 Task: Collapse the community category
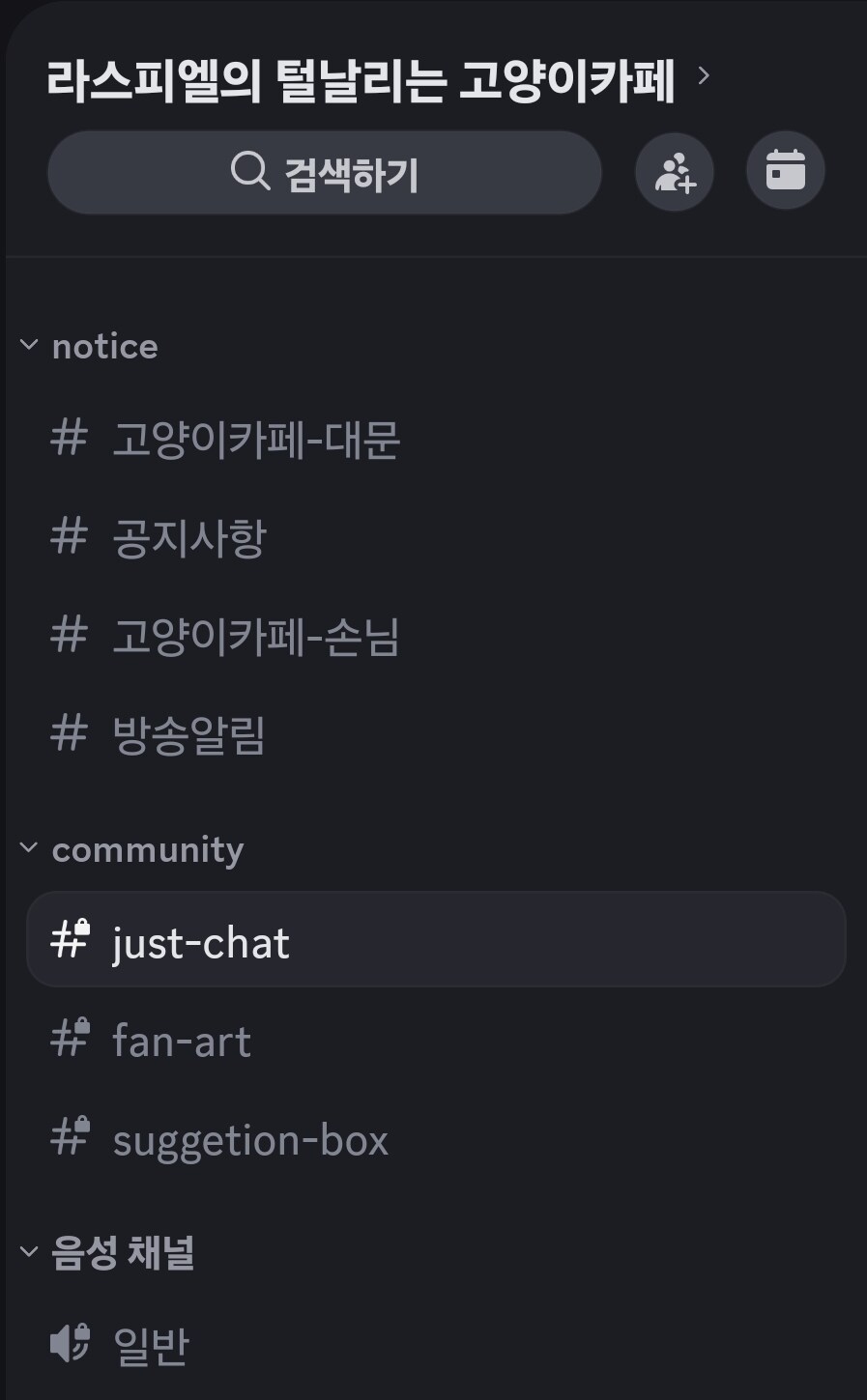27,848
